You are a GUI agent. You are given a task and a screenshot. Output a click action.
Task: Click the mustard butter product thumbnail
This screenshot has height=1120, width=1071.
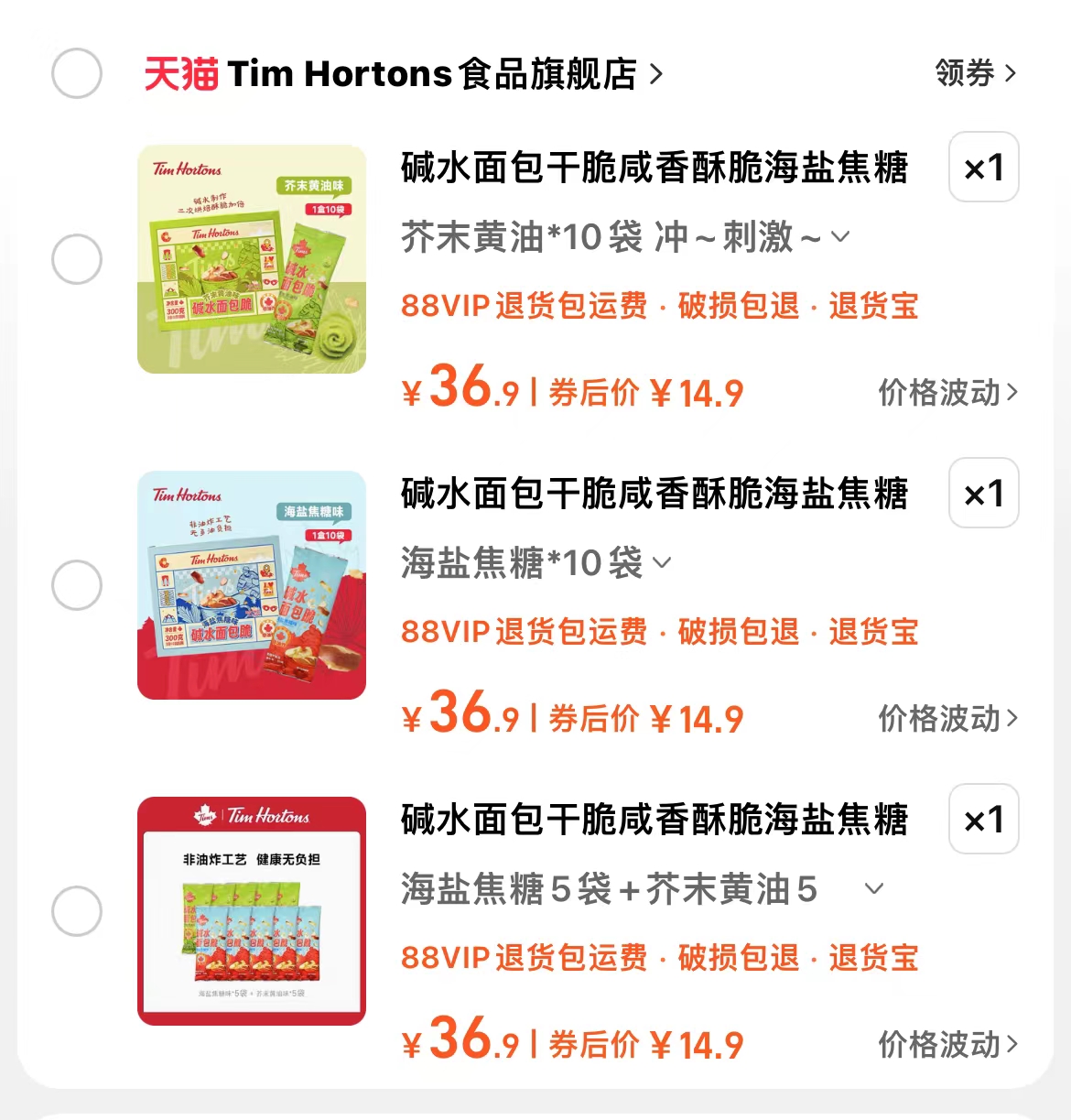(x=254, y=259)
